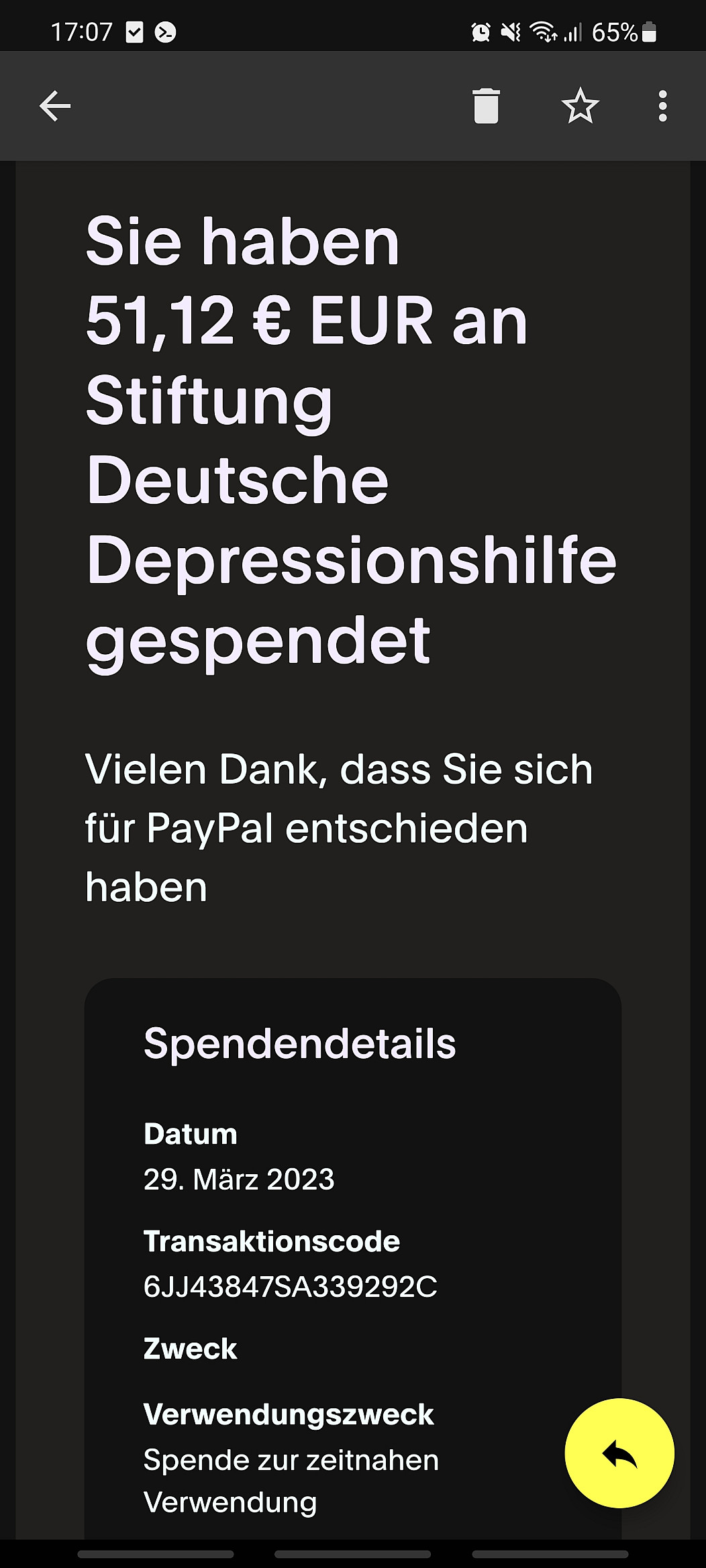The width and height of the screenshot is (706, 1568).
Task: Go back to the inbox
Action: (x=55, y=106)
